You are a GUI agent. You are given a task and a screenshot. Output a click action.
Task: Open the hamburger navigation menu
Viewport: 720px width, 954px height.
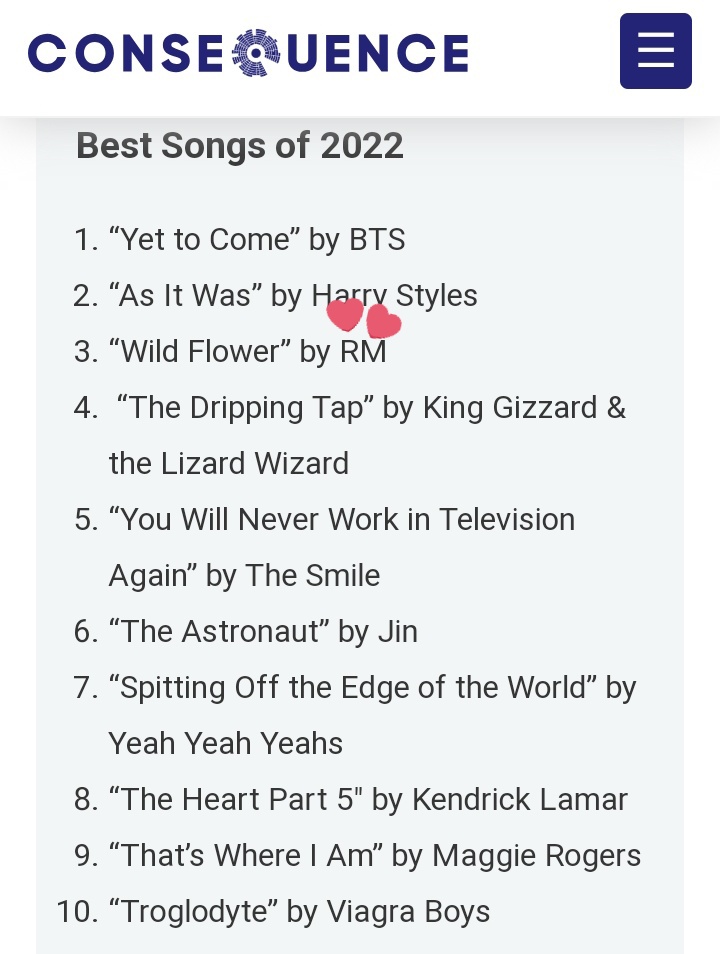(x=655, y=51)
